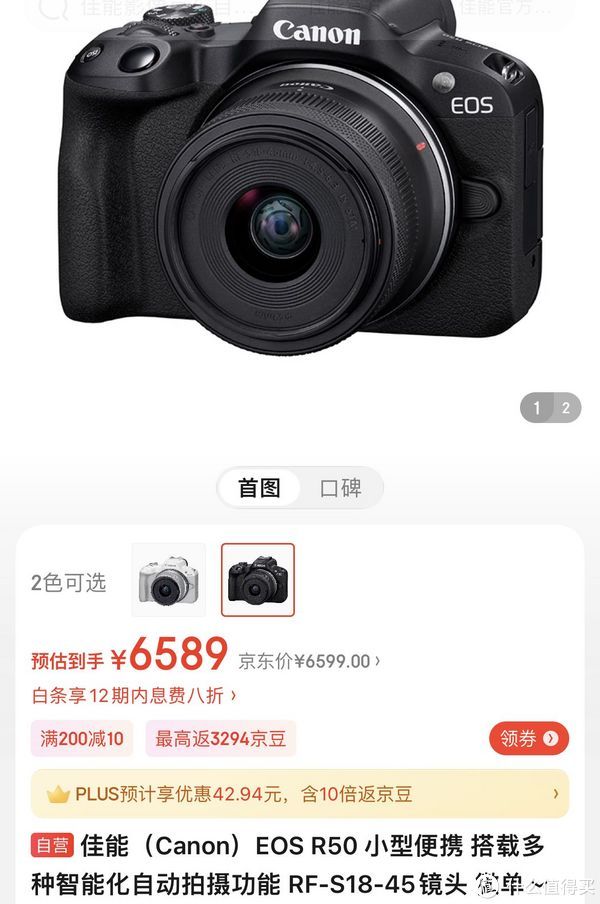Tap the 领券 coupon button
600x904 pixels.
[529, 739]
